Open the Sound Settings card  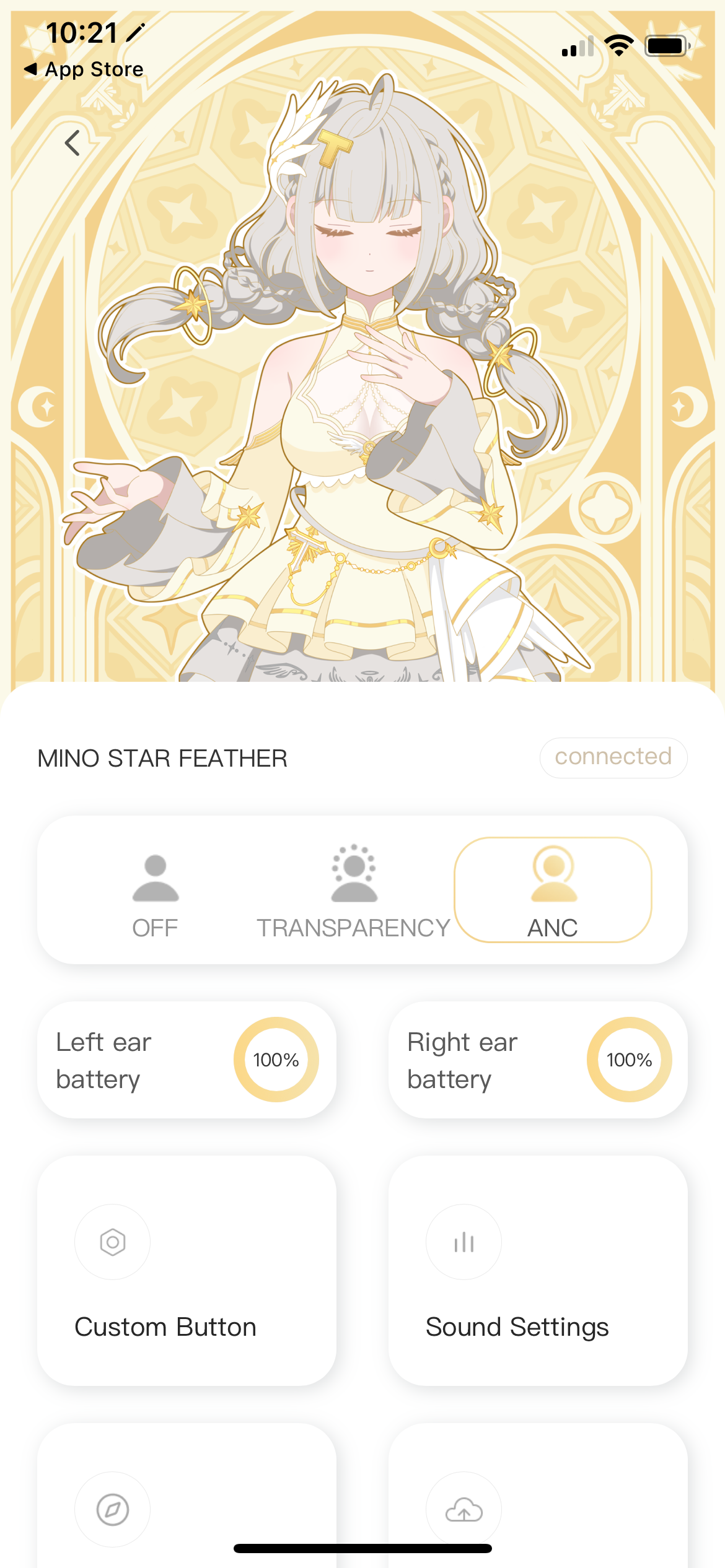tap(537, 1270)
